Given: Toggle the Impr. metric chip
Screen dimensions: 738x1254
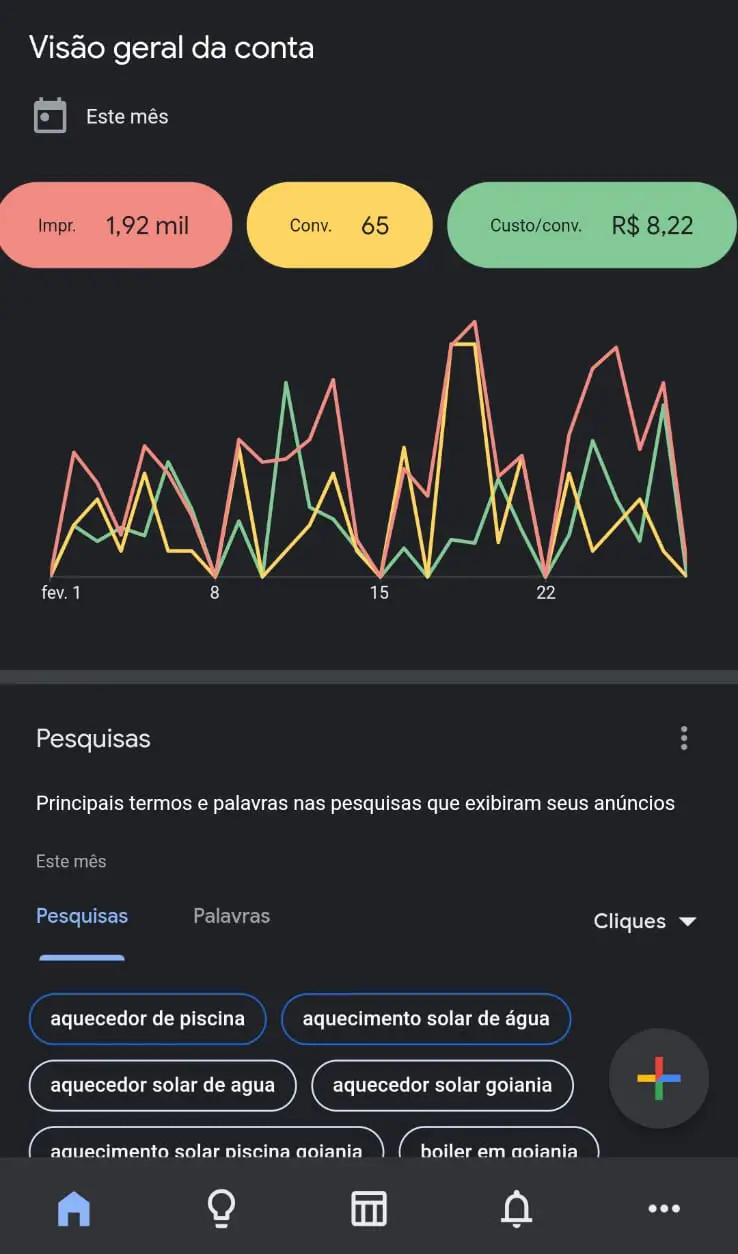Looking at the screenshot, I should pos(115,224).
